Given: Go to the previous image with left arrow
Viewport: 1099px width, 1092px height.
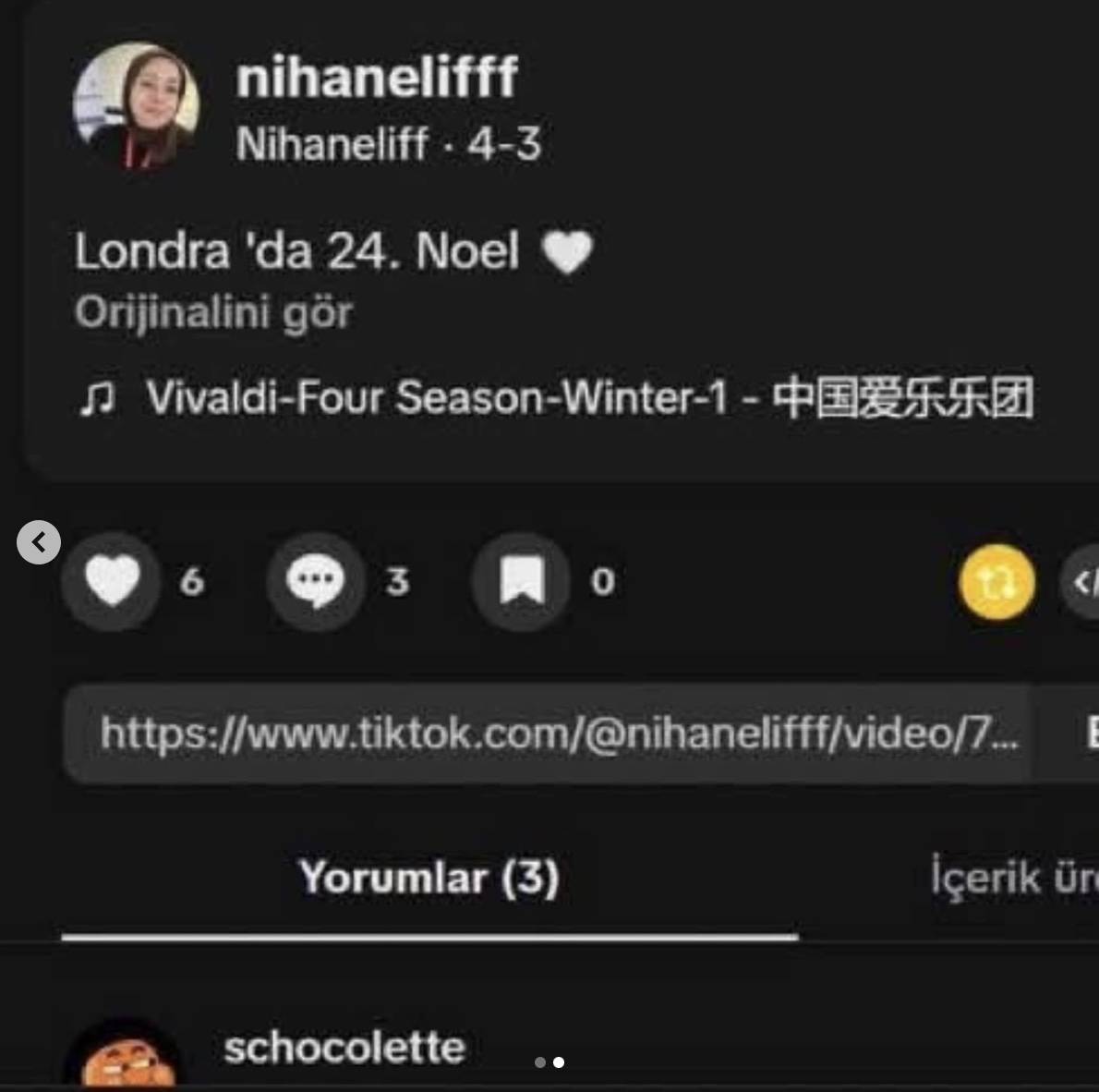Looking at the screenshot, I should [39, 542].
